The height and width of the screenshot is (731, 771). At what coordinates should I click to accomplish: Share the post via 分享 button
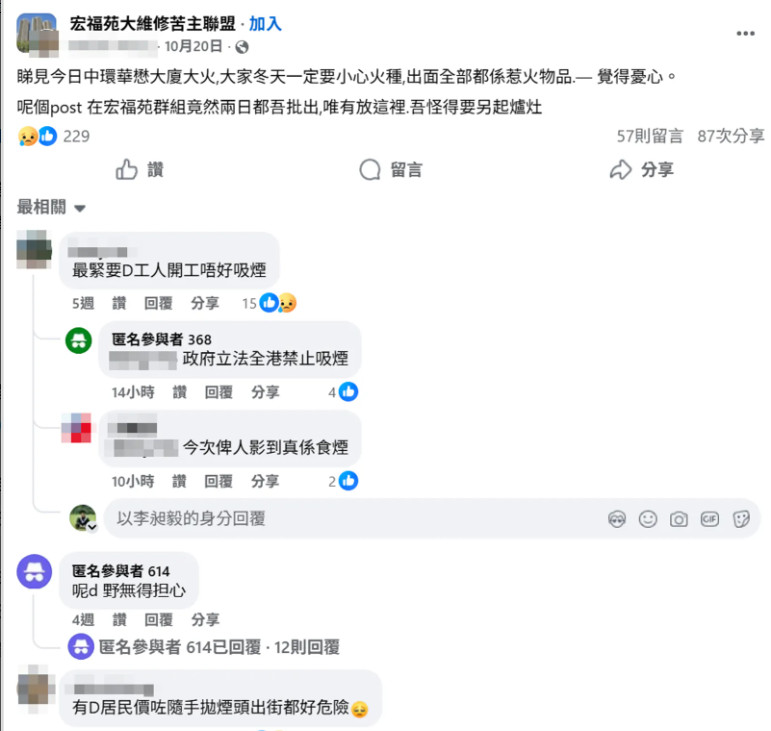642,170
